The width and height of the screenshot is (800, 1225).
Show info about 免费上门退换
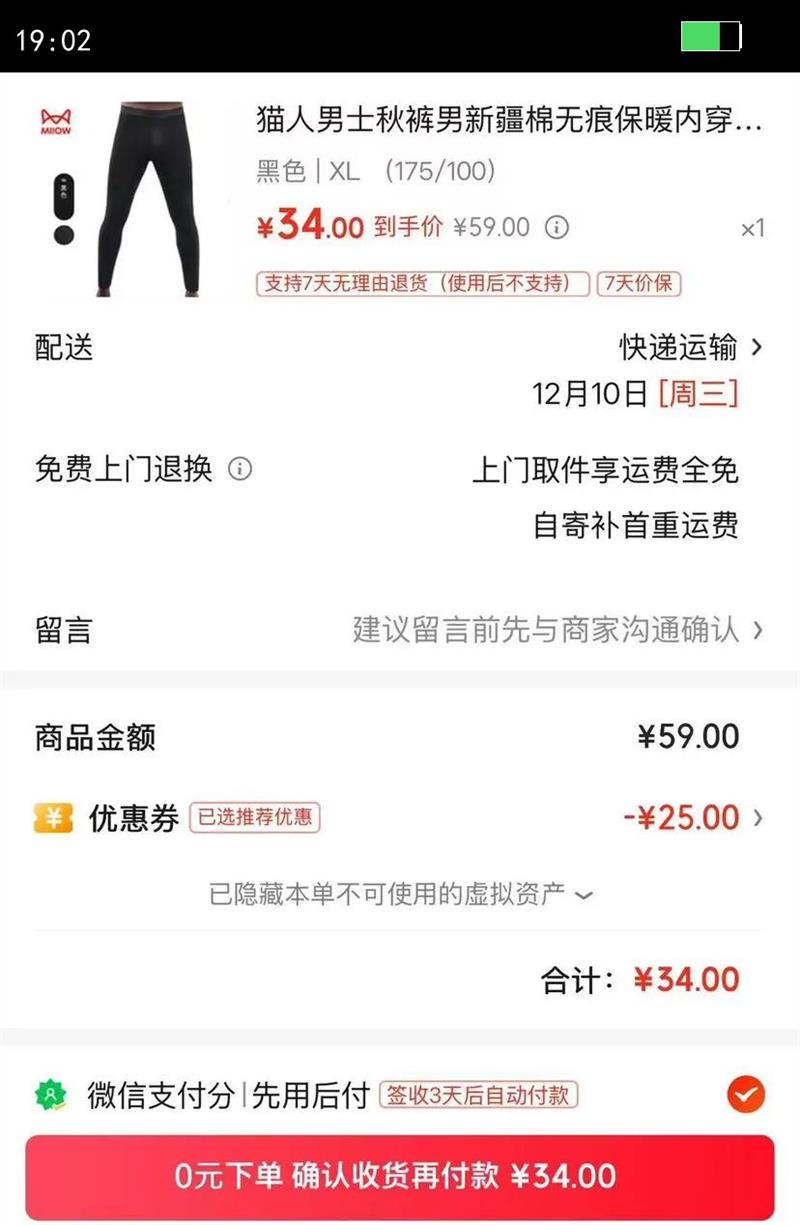[x=240, y=468]
